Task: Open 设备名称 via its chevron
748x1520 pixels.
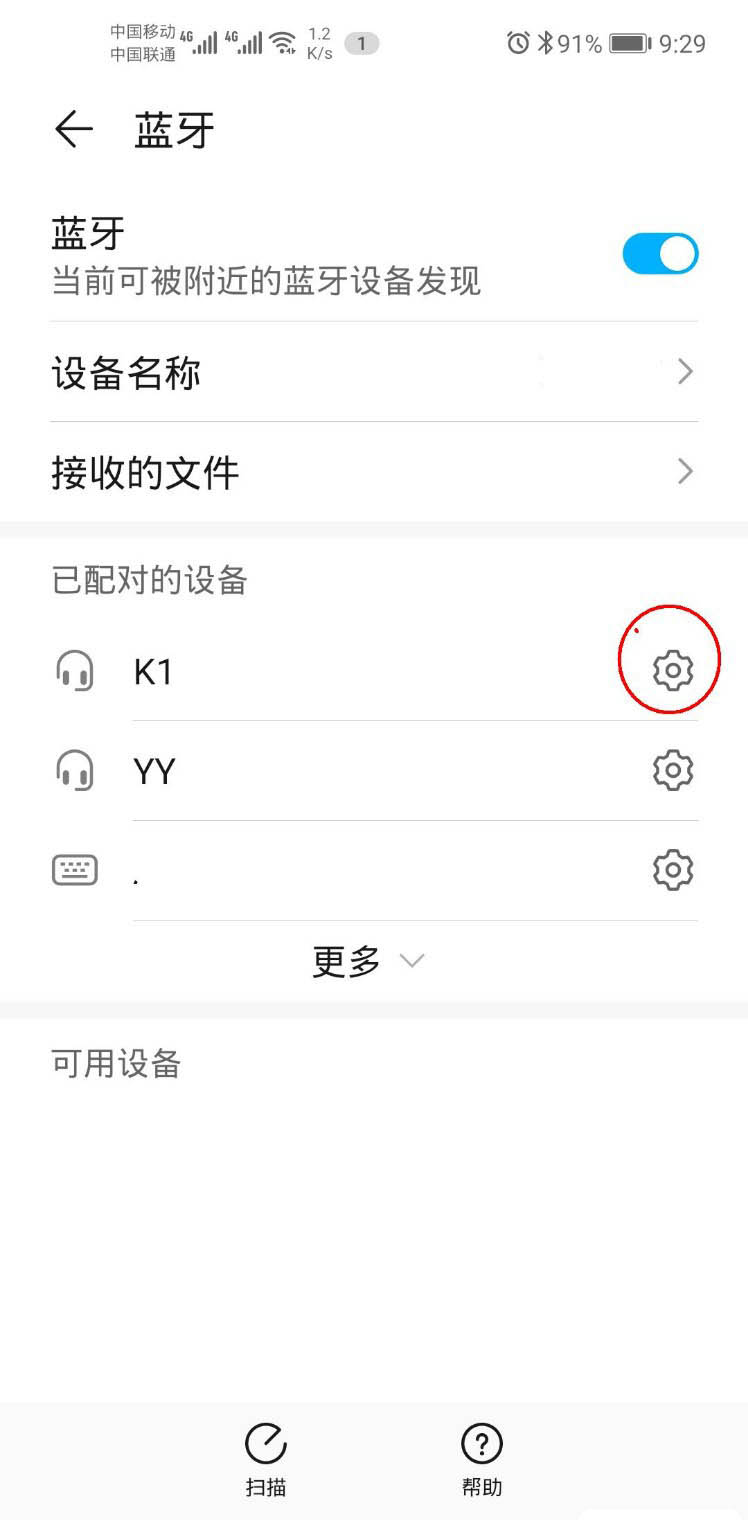Action: [x=685, y=371]
